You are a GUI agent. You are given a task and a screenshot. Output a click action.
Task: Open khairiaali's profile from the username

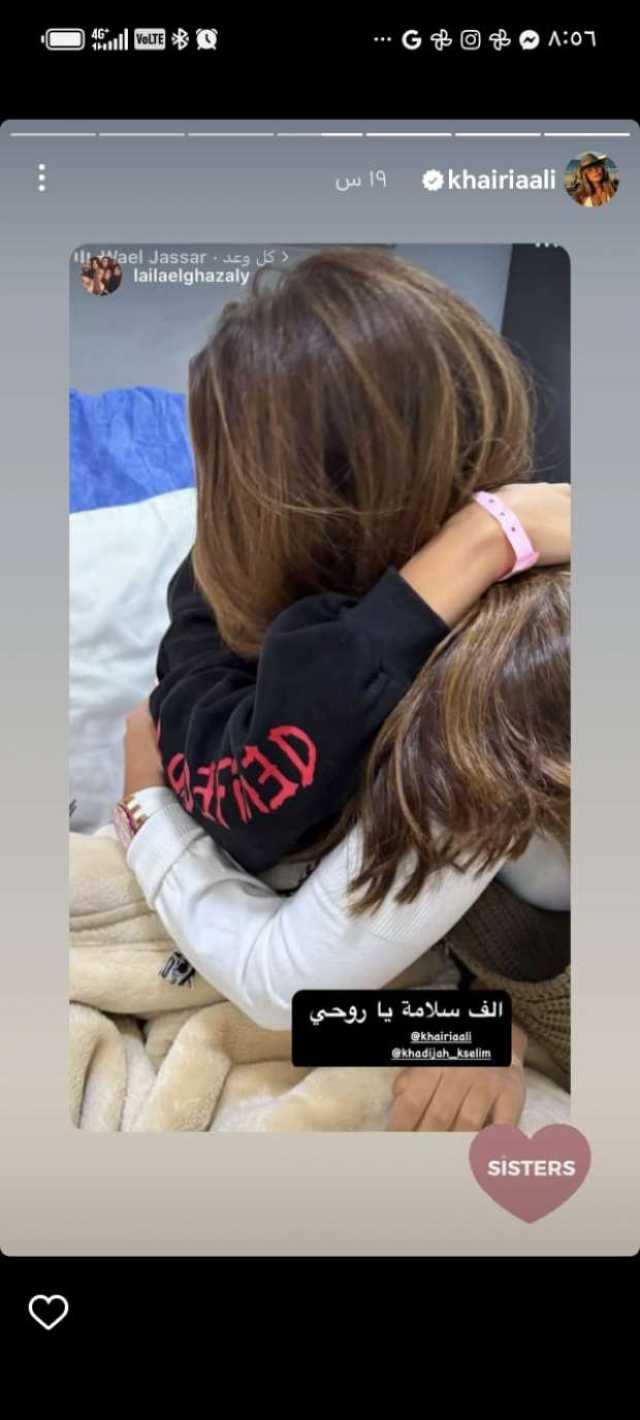click(500, 180)
